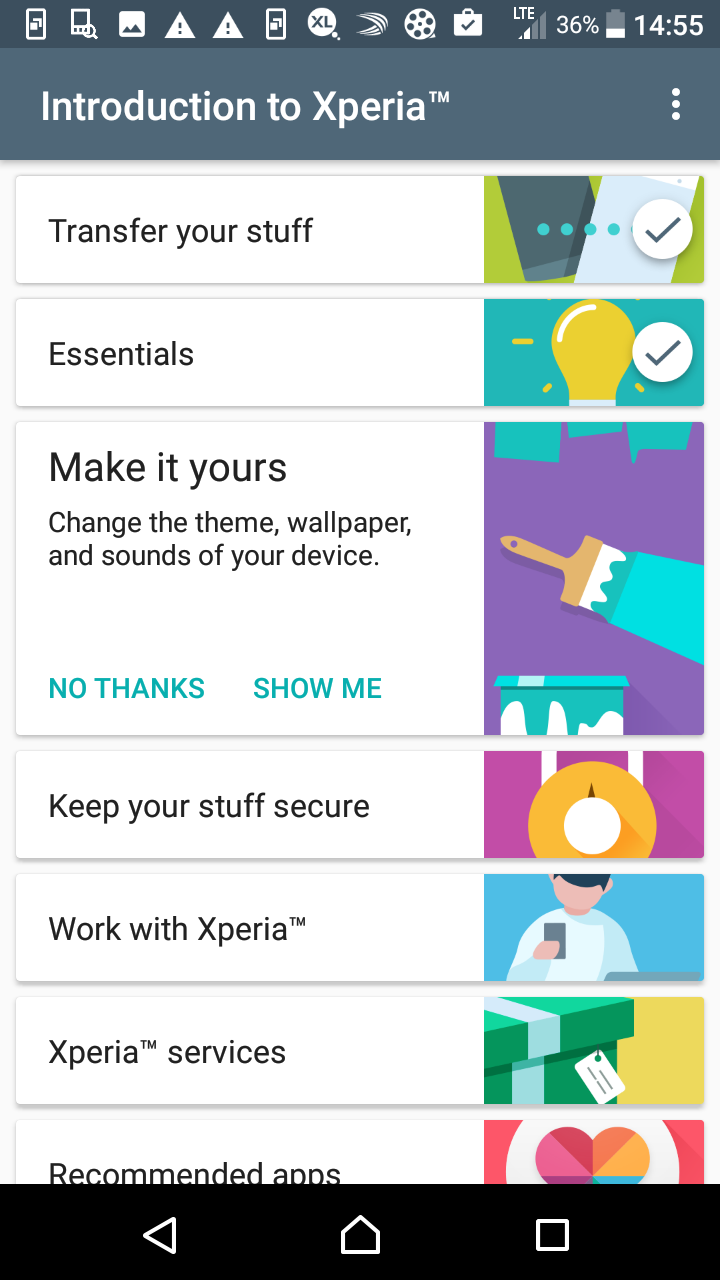Open the Recommended apps card

[360, 1152]
